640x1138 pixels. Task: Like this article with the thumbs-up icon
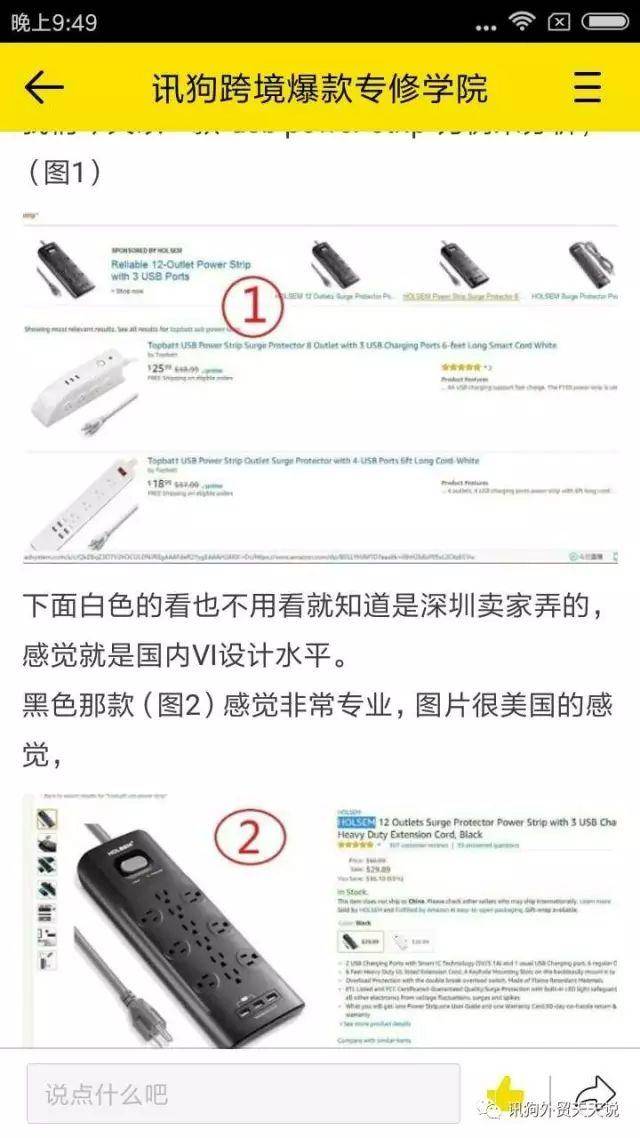506,1093
